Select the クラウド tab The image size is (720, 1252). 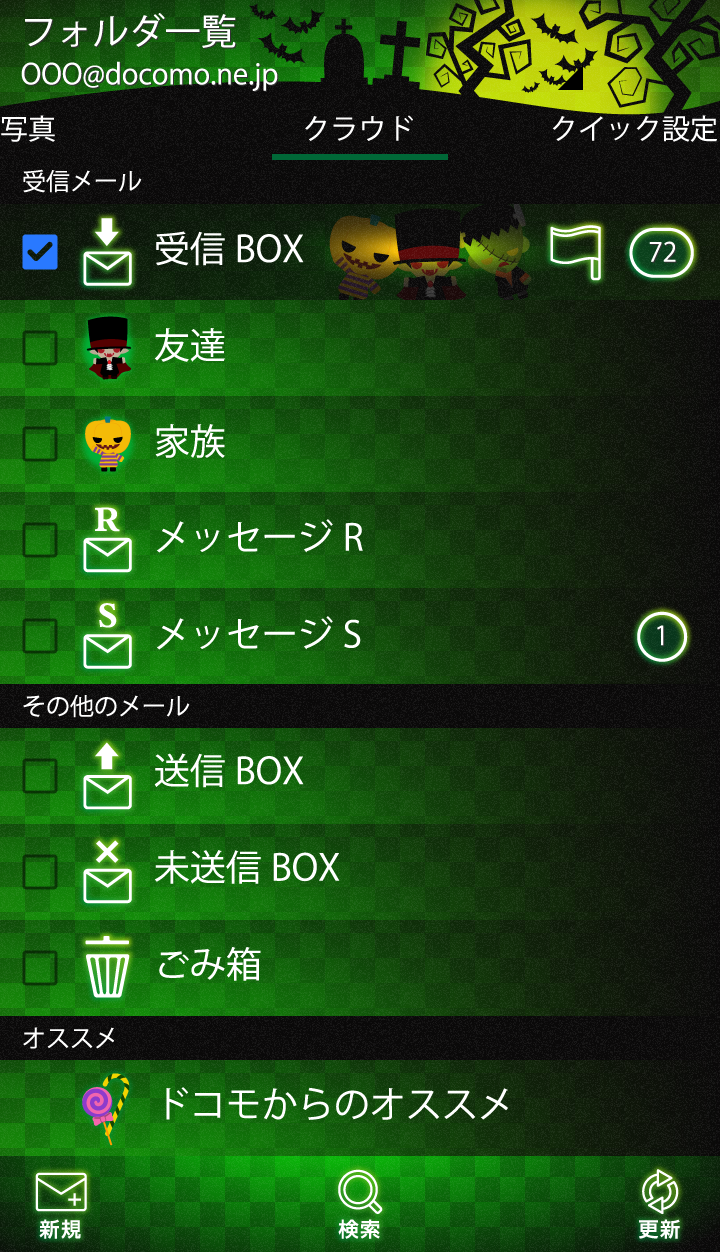click(359, 129)
